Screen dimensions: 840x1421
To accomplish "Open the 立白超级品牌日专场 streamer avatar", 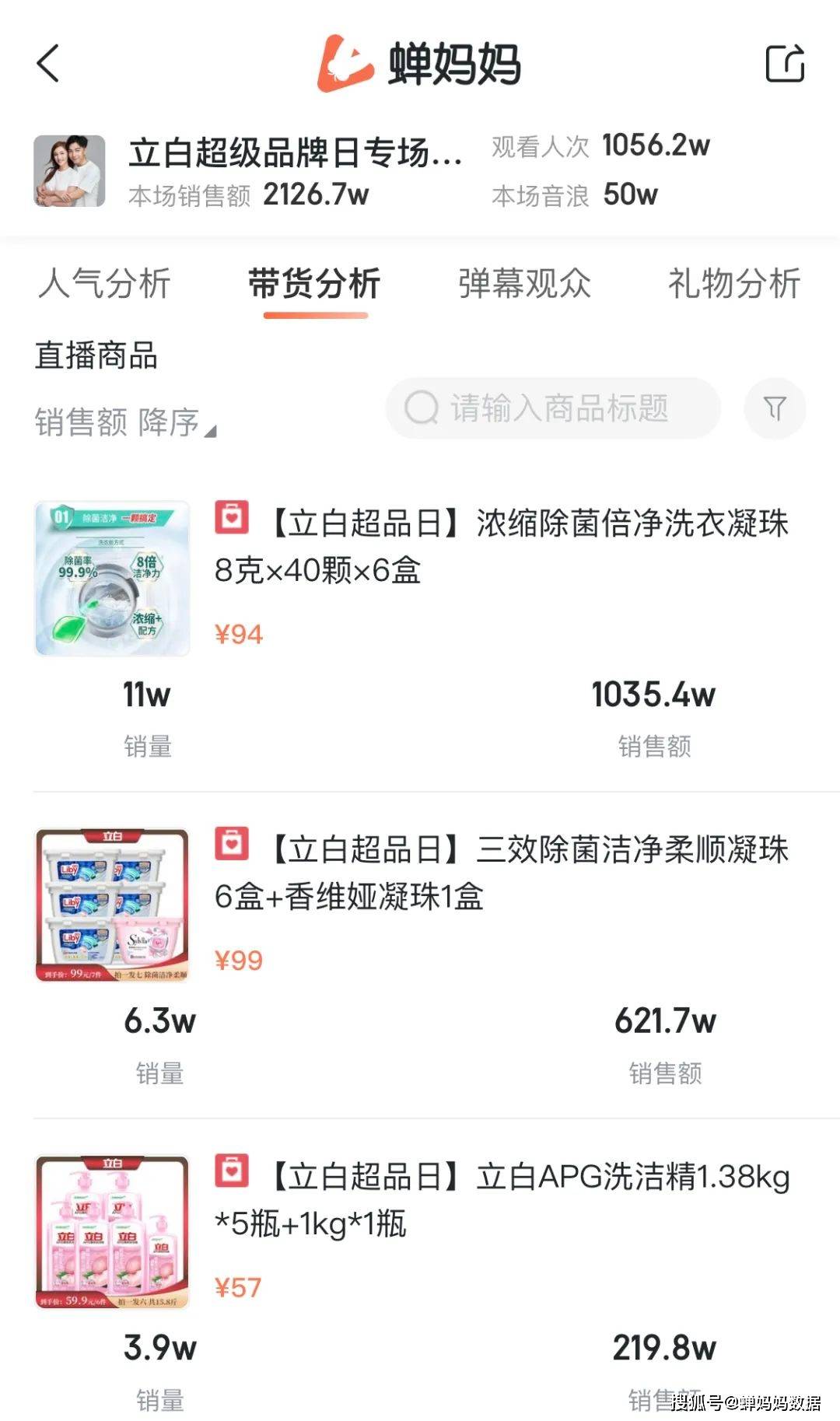I will (x=69, y=170).
